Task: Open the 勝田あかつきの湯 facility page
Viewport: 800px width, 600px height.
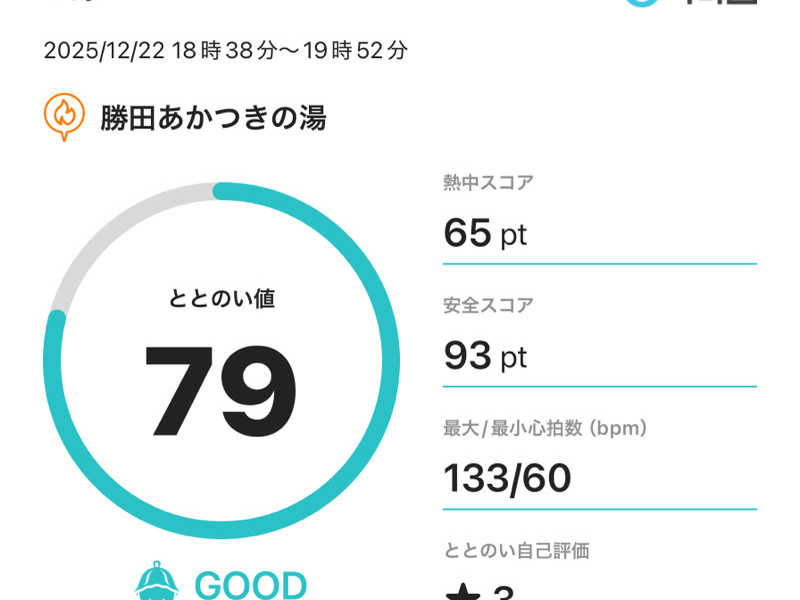Action: click(x=212, y=118)
